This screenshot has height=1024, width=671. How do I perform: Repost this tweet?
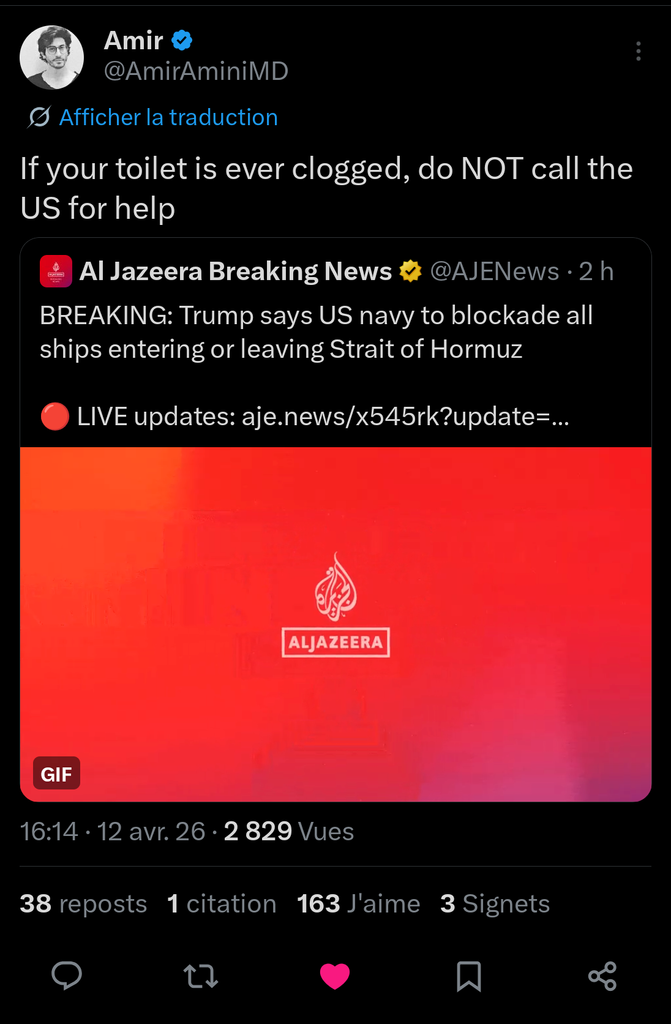pyautogui.click(x=201, y=976)
